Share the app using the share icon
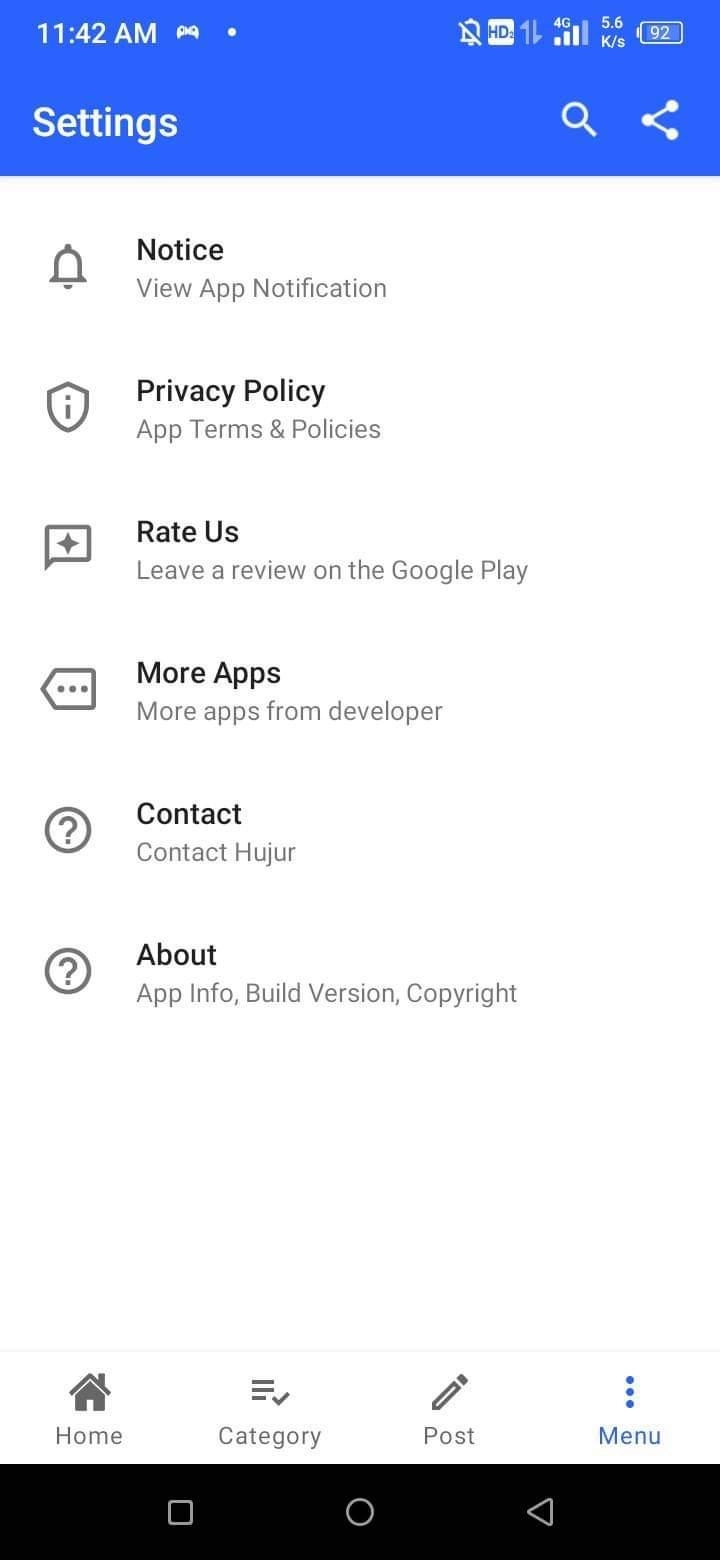Screen dimensions: 720x1560 click(x=660, y=121)
